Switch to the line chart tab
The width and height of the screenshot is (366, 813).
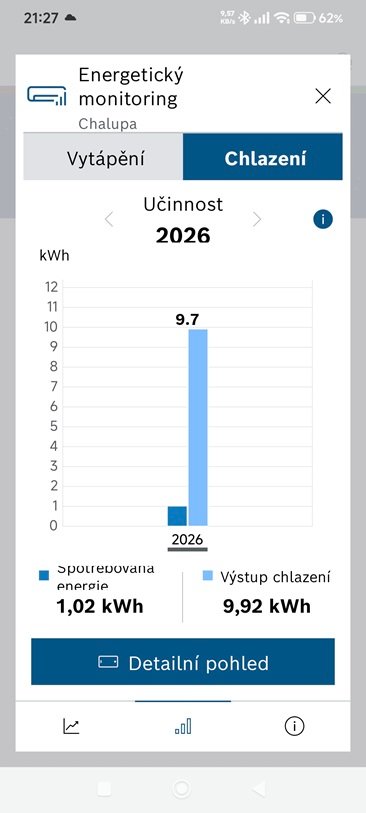[71, 726]
